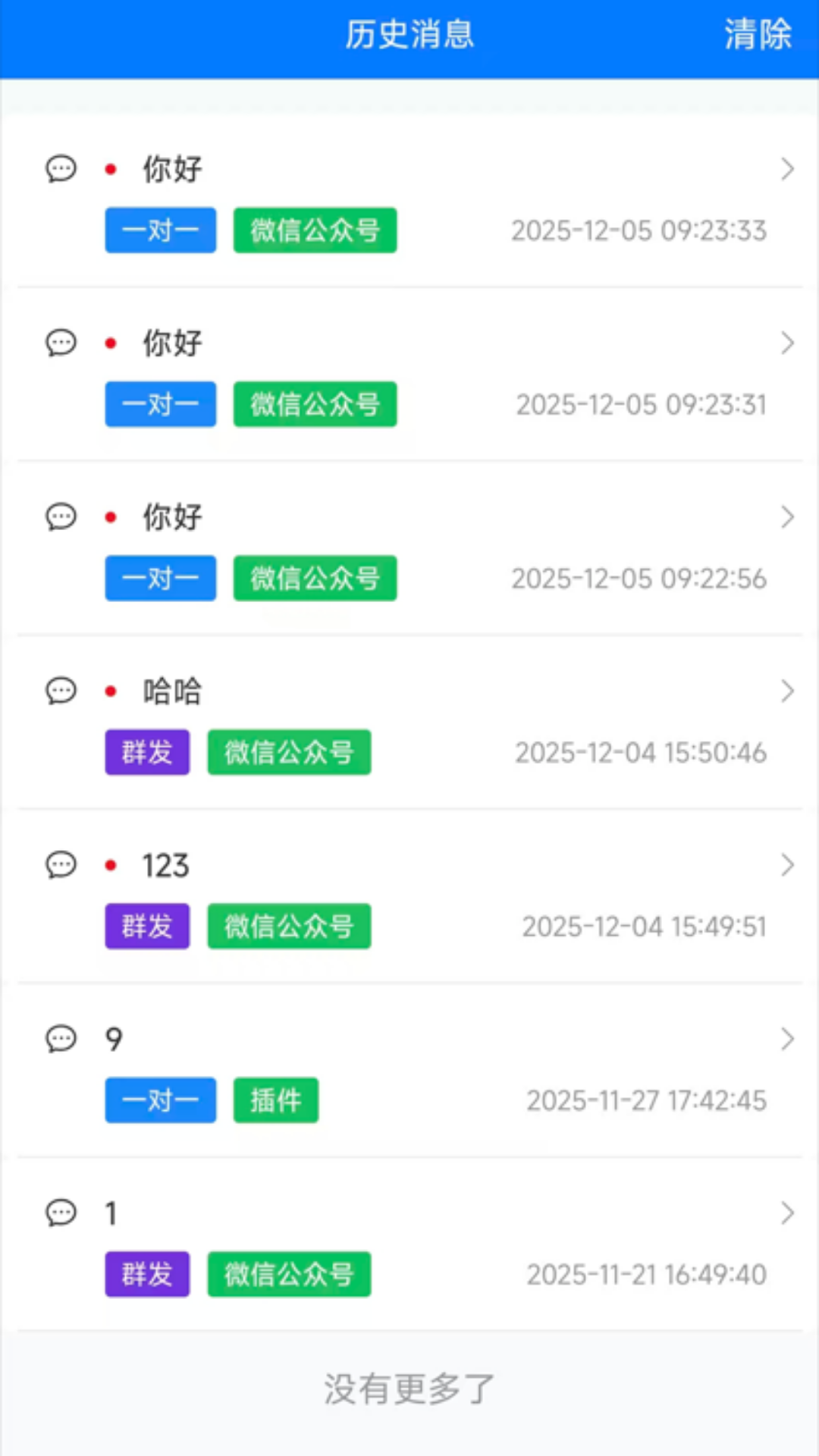This screenshot has width=819, height=1456.
Task: Click the 历史消息 title
Action: pos(409,34)
